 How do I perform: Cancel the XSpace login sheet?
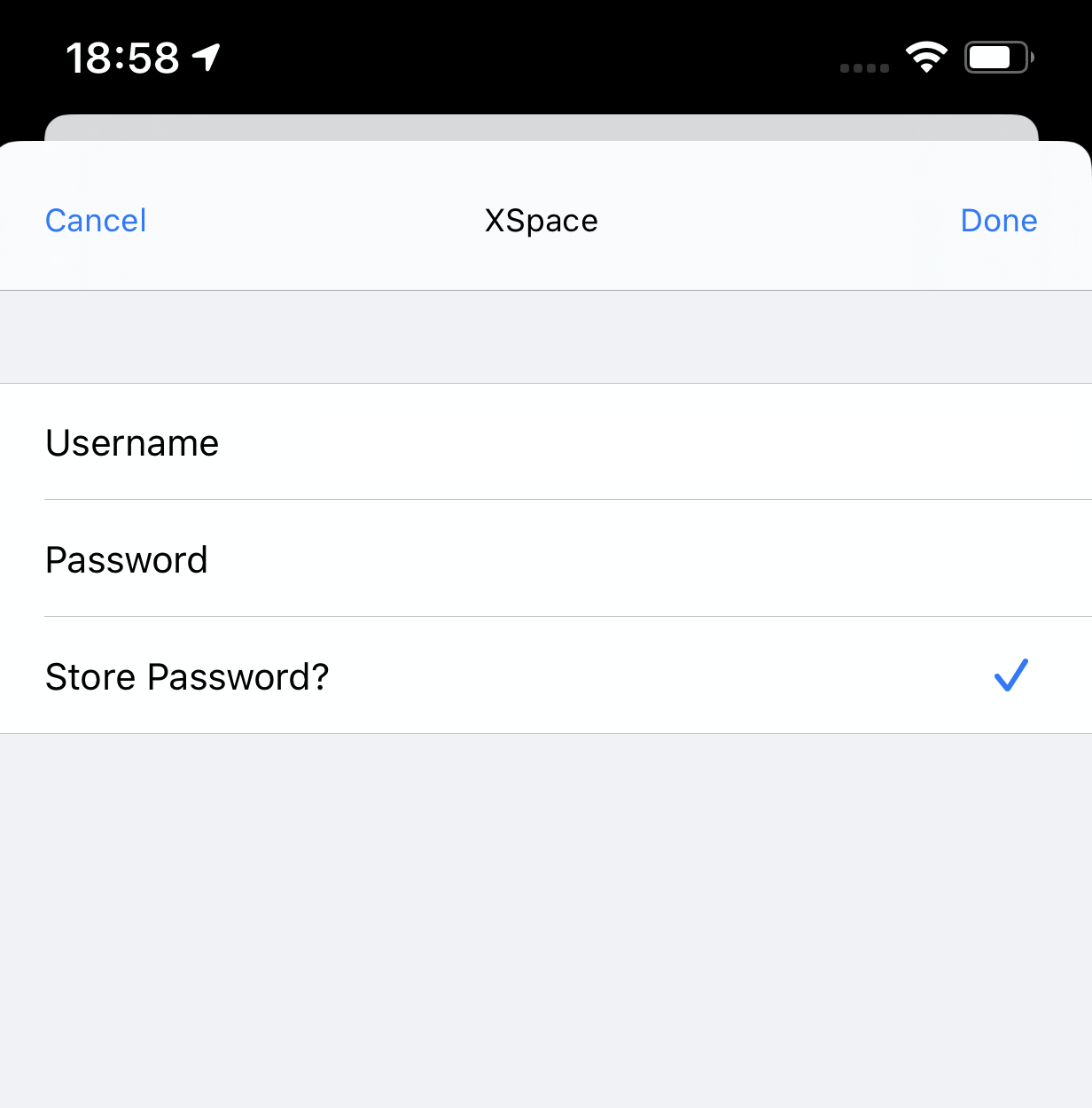96,221
